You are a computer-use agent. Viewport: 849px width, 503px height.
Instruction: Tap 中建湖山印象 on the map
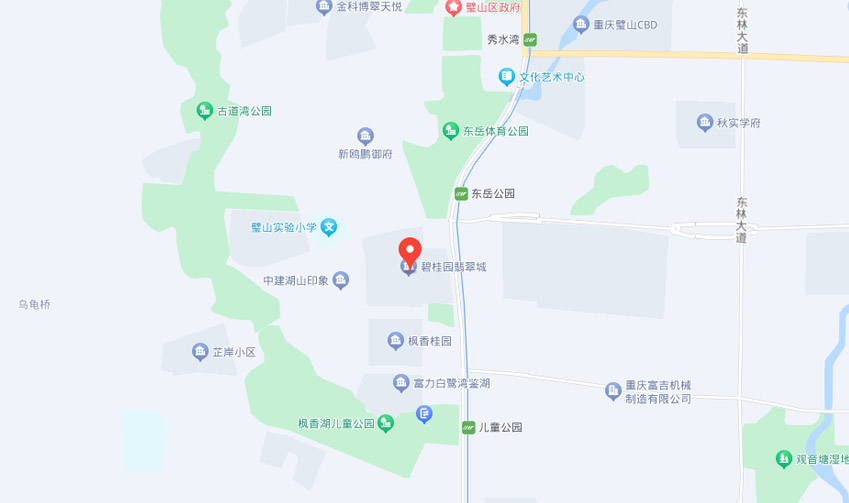[x=341, y=280]
